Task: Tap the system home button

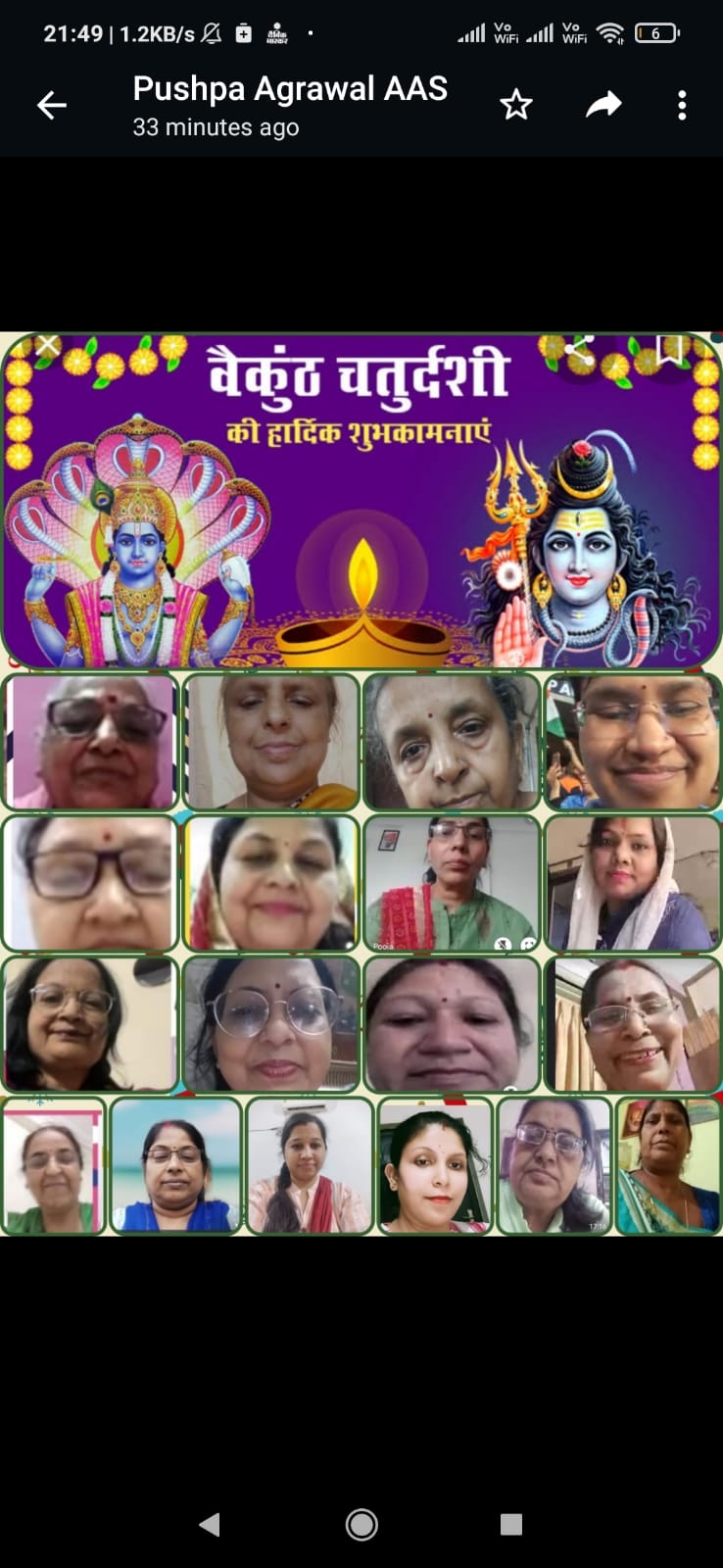Action: (361, 1524)
